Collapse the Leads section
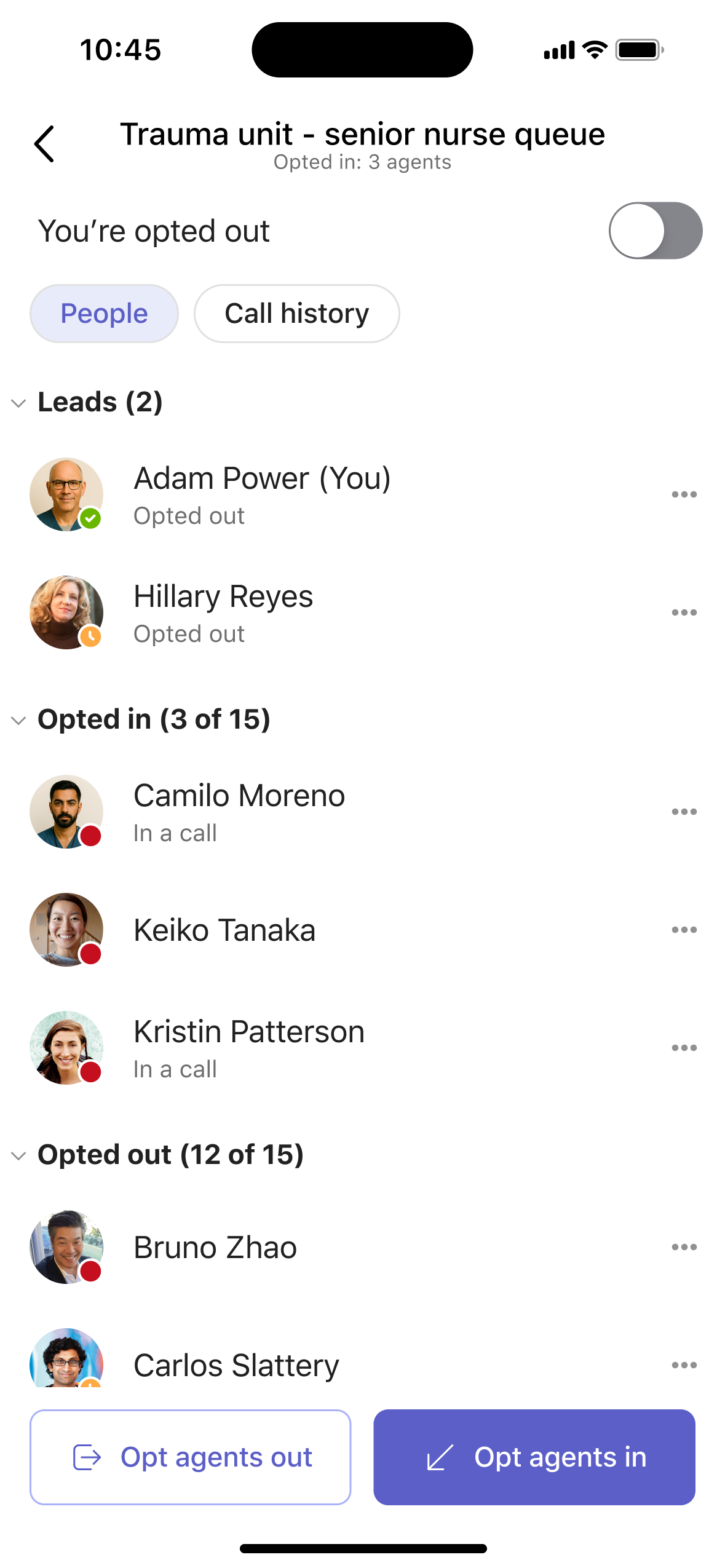Image resolution: width=725 pixels, height=1568 pixels. pyautogui.click(x=19, y=403)
